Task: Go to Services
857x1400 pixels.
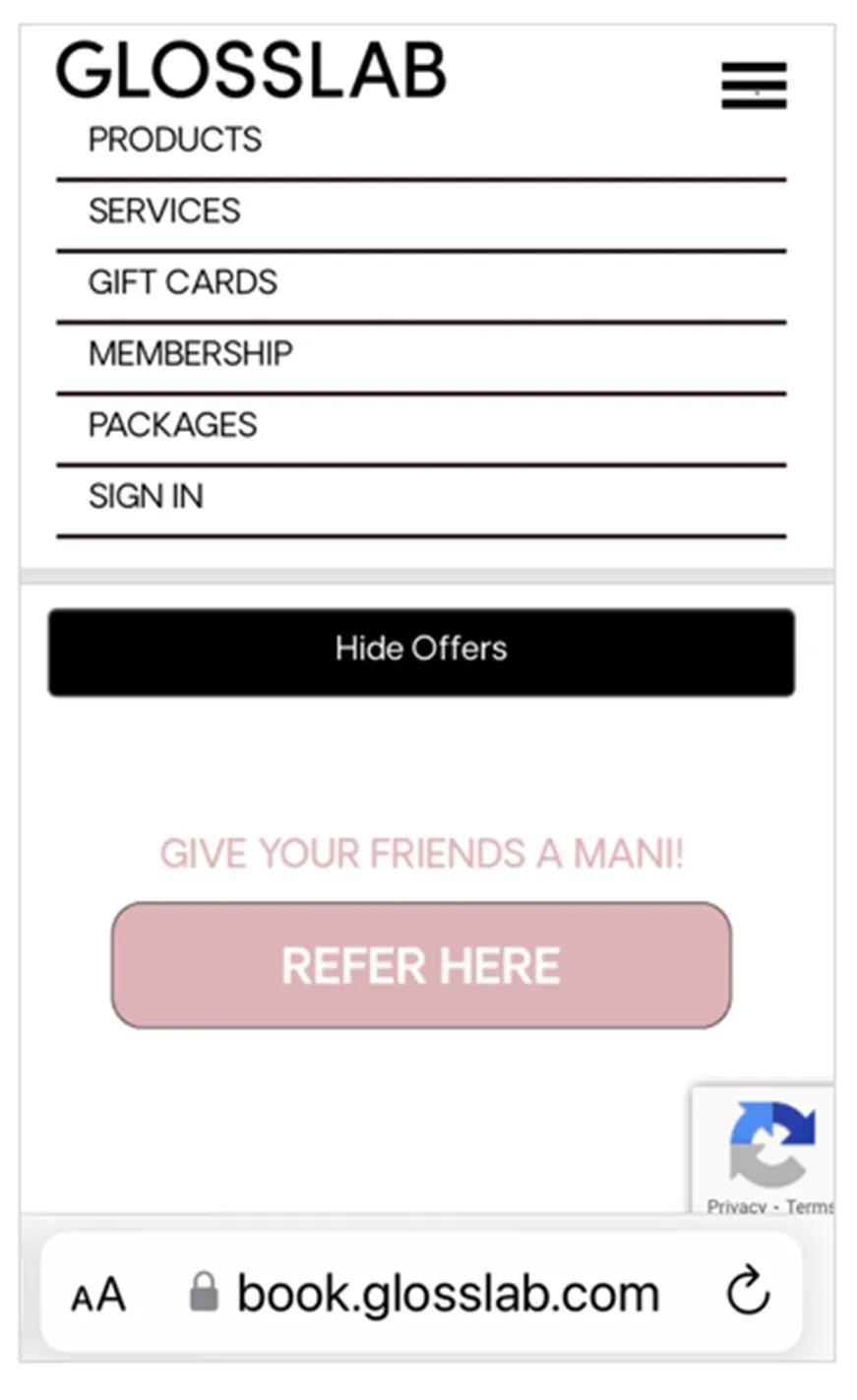Action: click(x=164, y=211)
